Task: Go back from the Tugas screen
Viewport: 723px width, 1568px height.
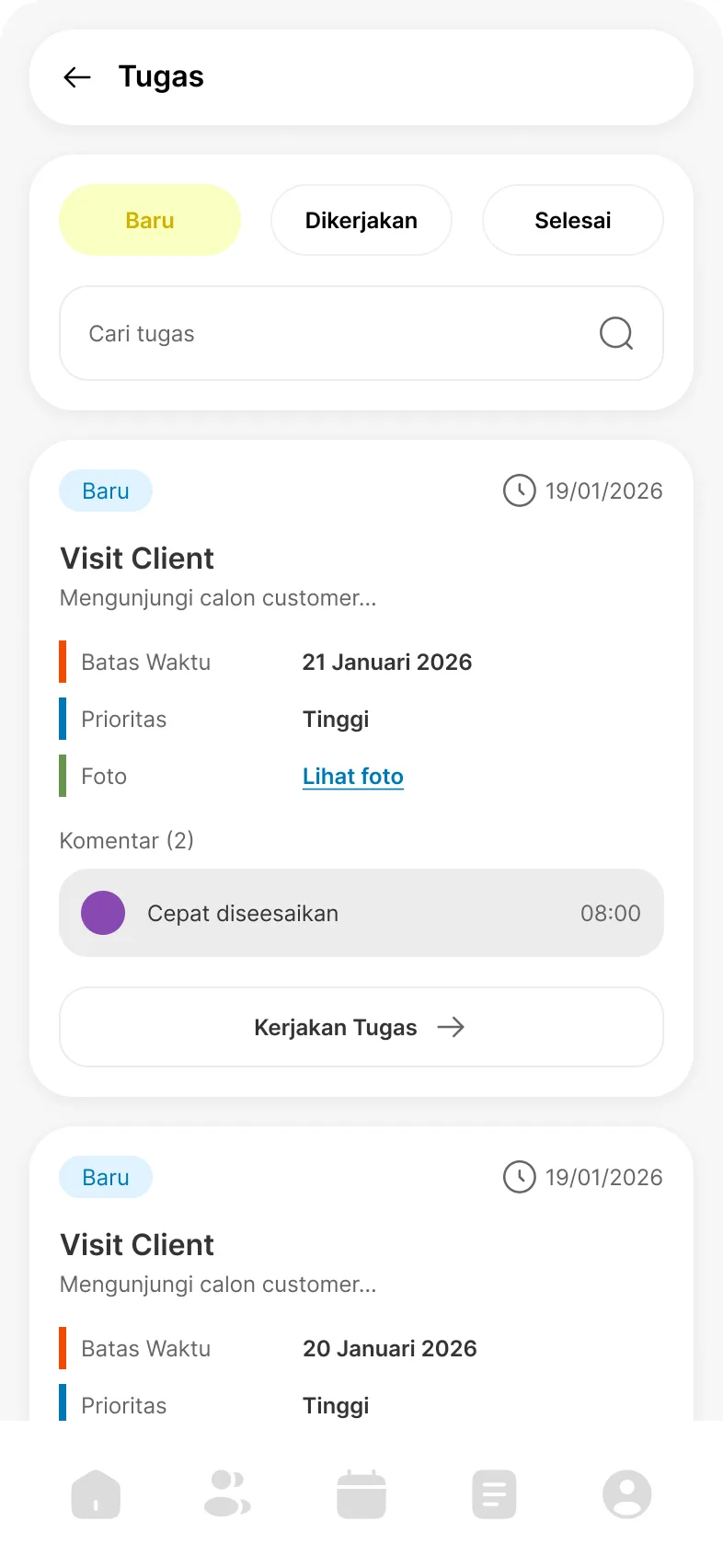Action: tap(77, 77)
